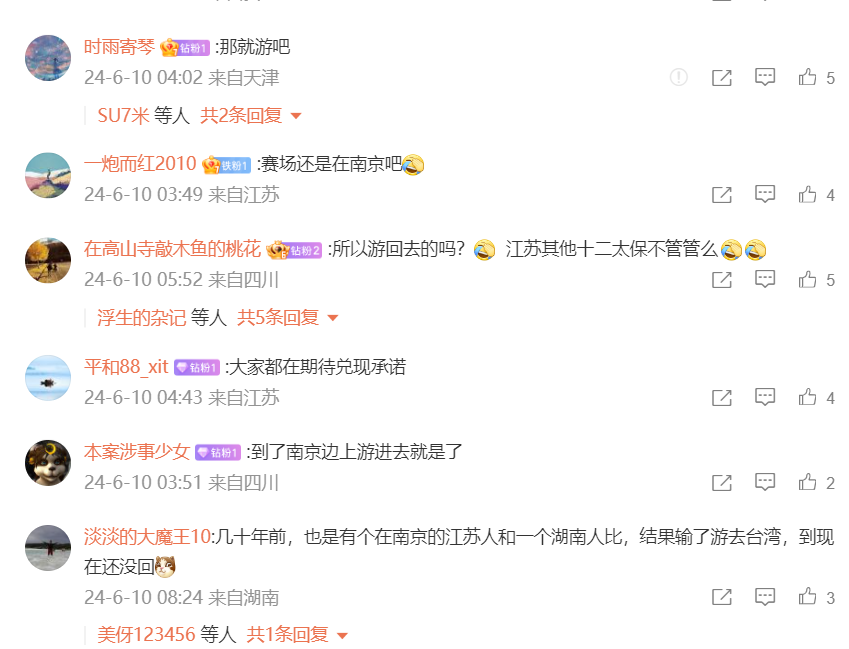Like the comment by 平和88_xit
Viewport: 849px width, 649px height.
(x=808, y=398)
